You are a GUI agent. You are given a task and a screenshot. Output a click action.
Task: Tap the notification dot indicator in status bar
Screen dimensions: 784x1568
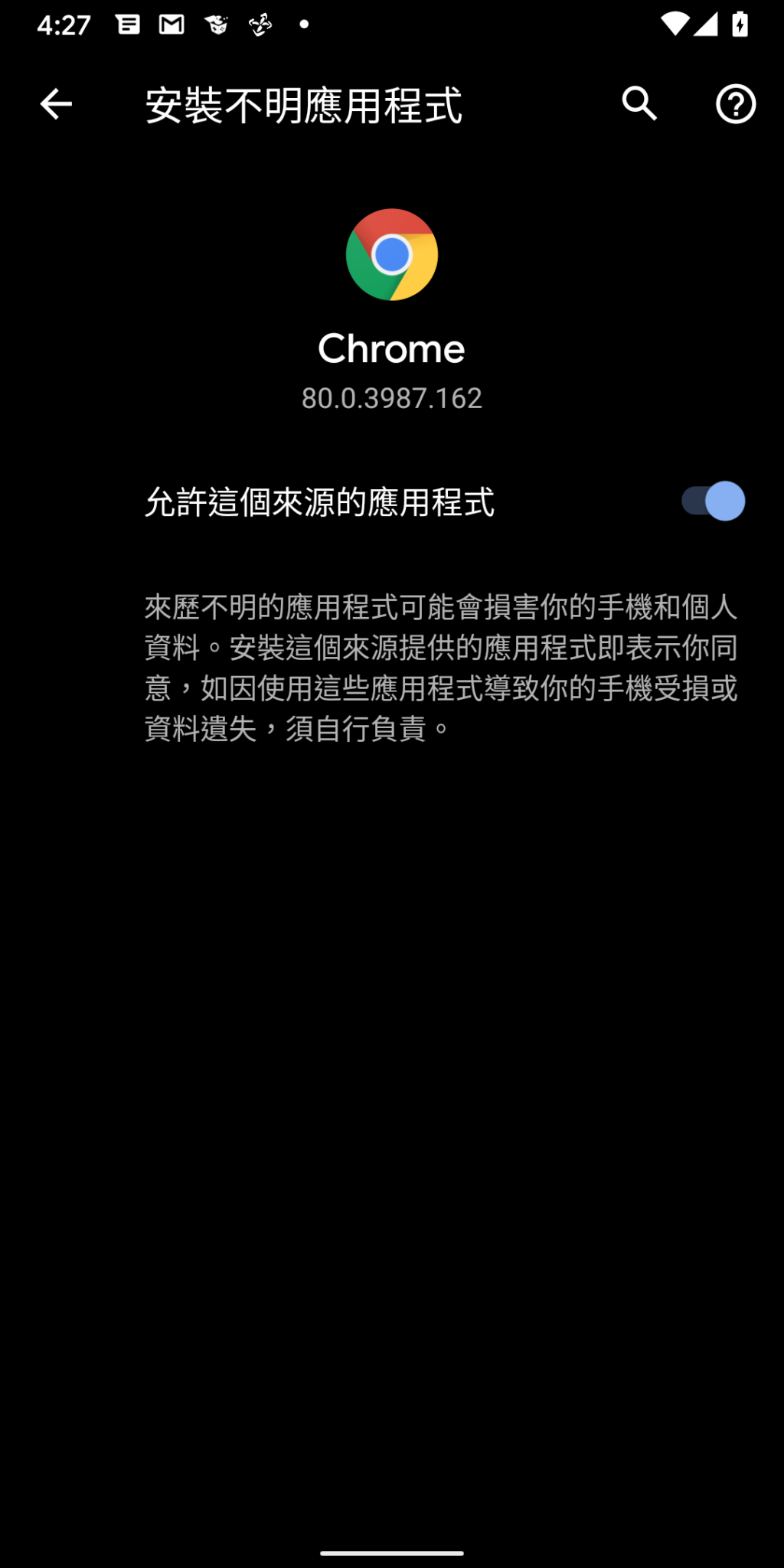click(x=302, y=25)
